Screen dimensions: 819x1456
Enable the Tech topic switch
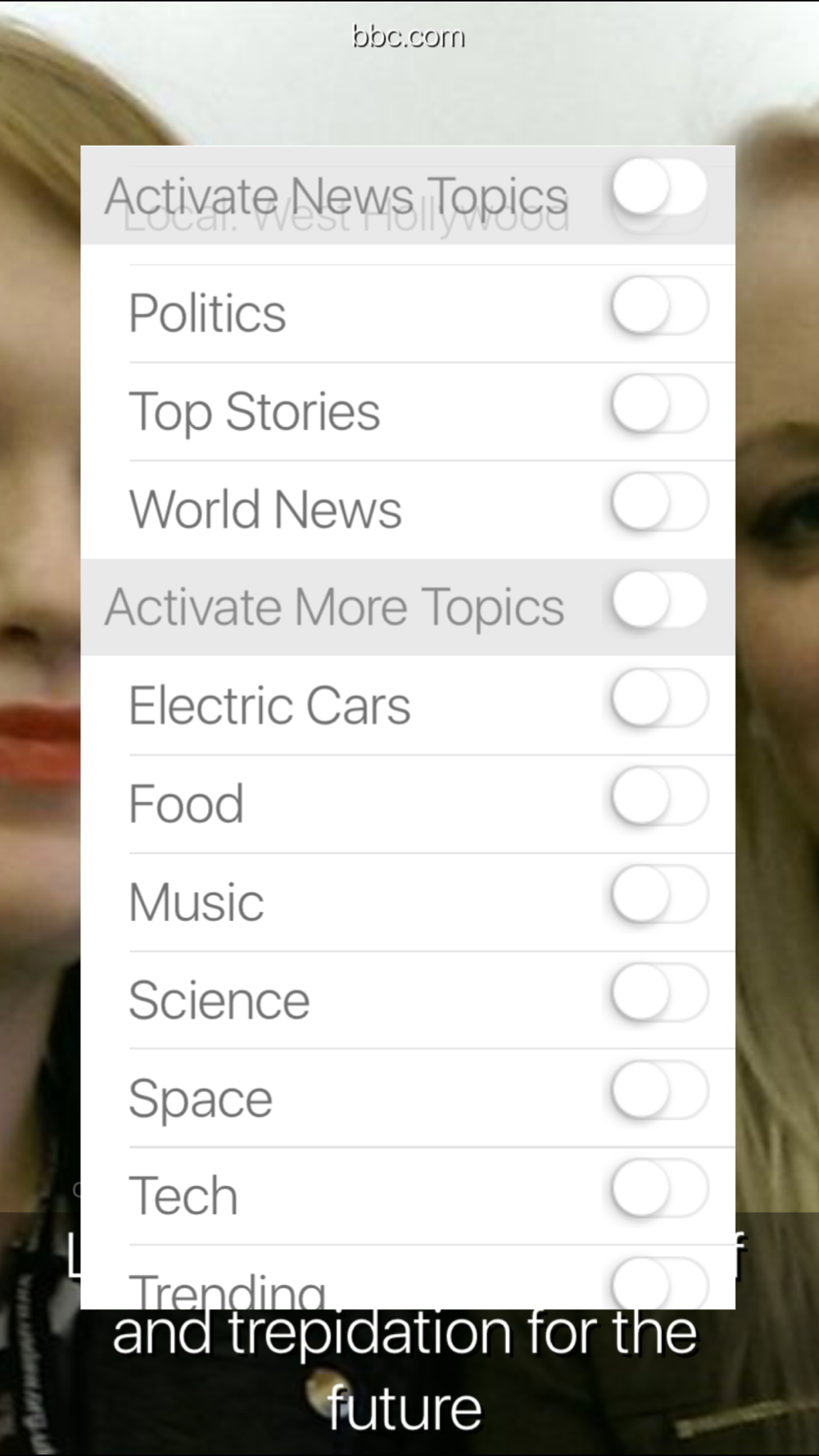659,1189
